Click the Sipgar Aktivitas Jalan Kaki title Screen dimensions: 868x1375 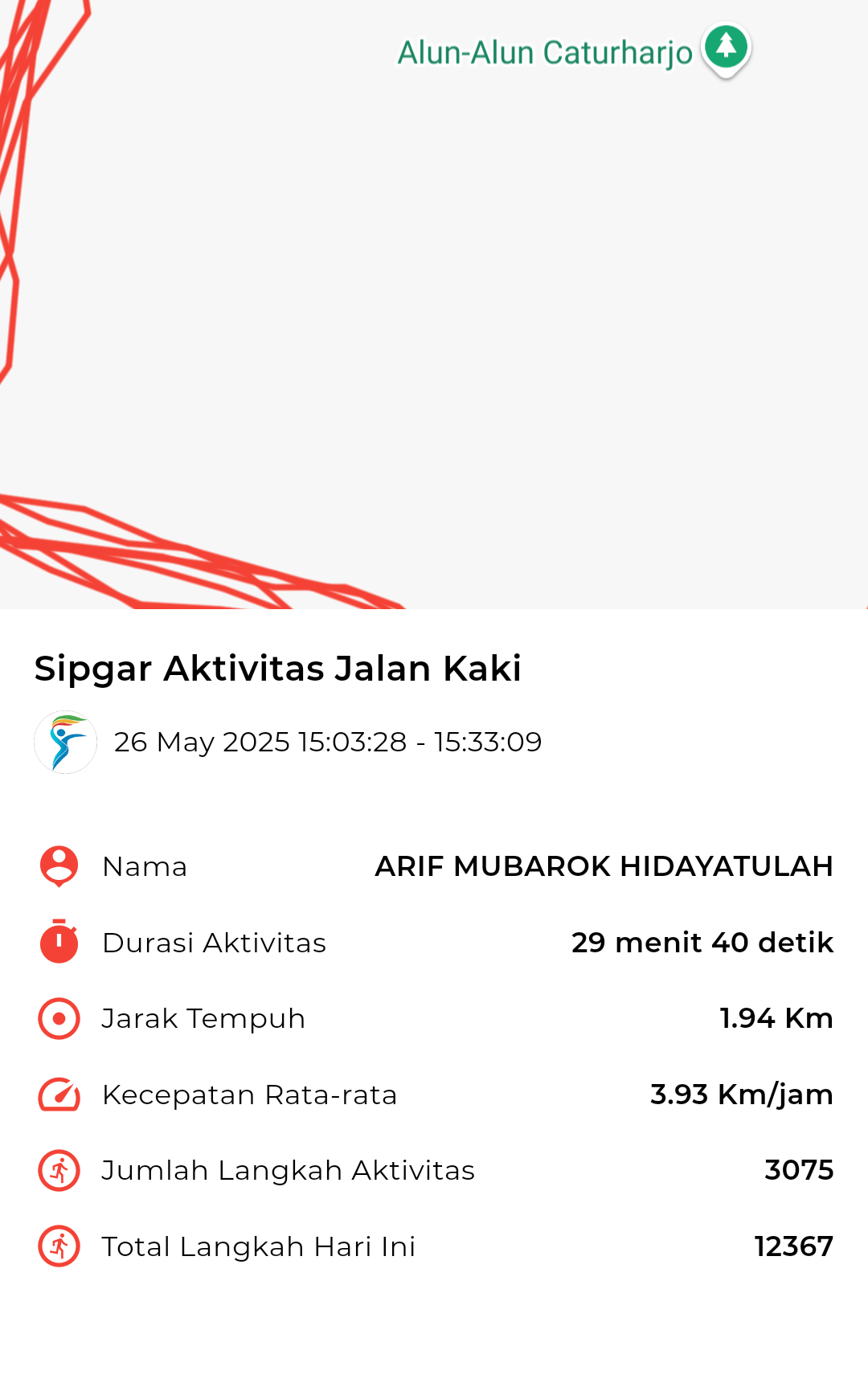[x=276, y=667]
